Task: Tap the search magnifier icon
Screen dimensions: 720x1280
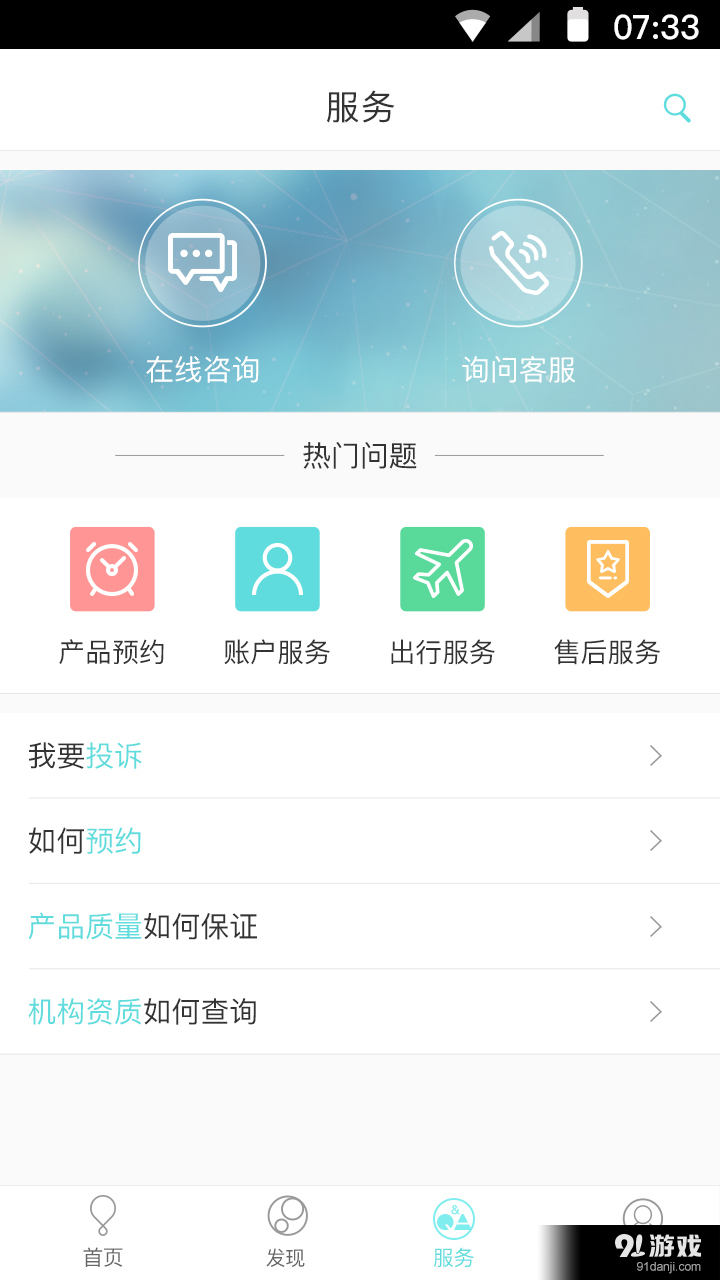Action: point(677,107)
